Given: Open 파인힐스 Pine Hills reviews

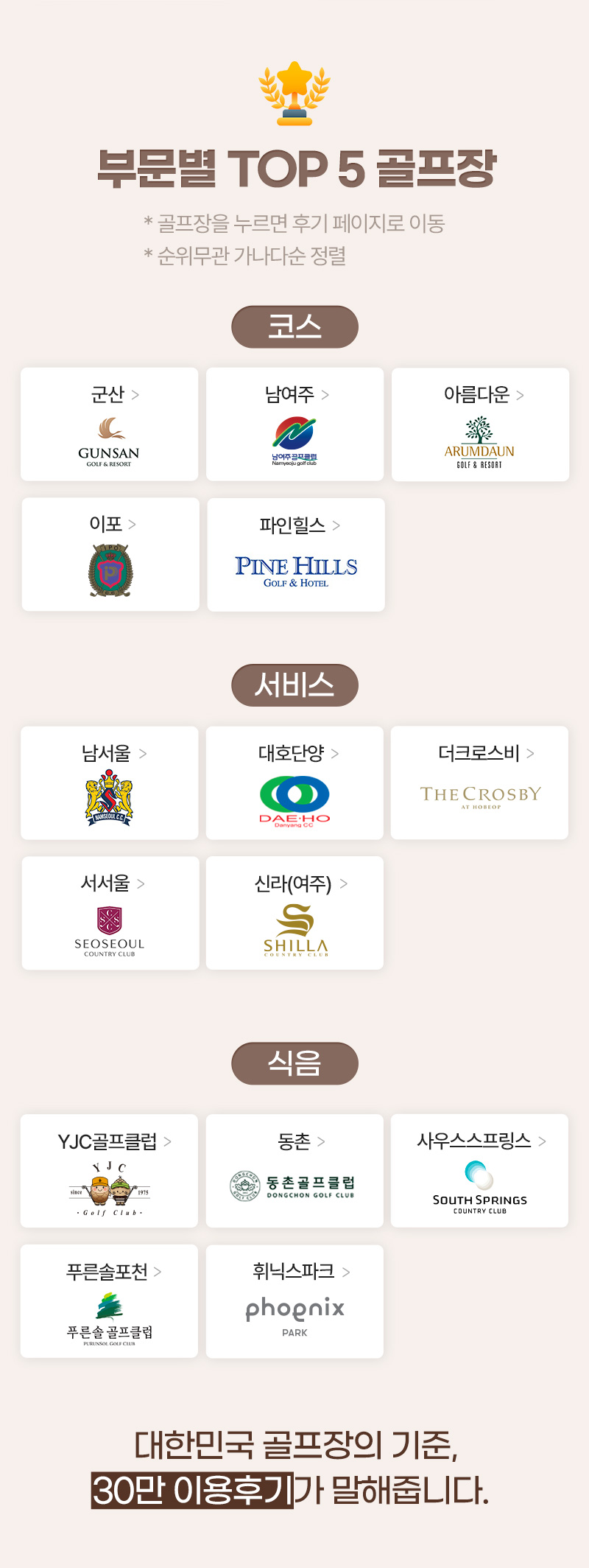Looking at the screenshot, I should pyautogui.click(x=296, y=554).
